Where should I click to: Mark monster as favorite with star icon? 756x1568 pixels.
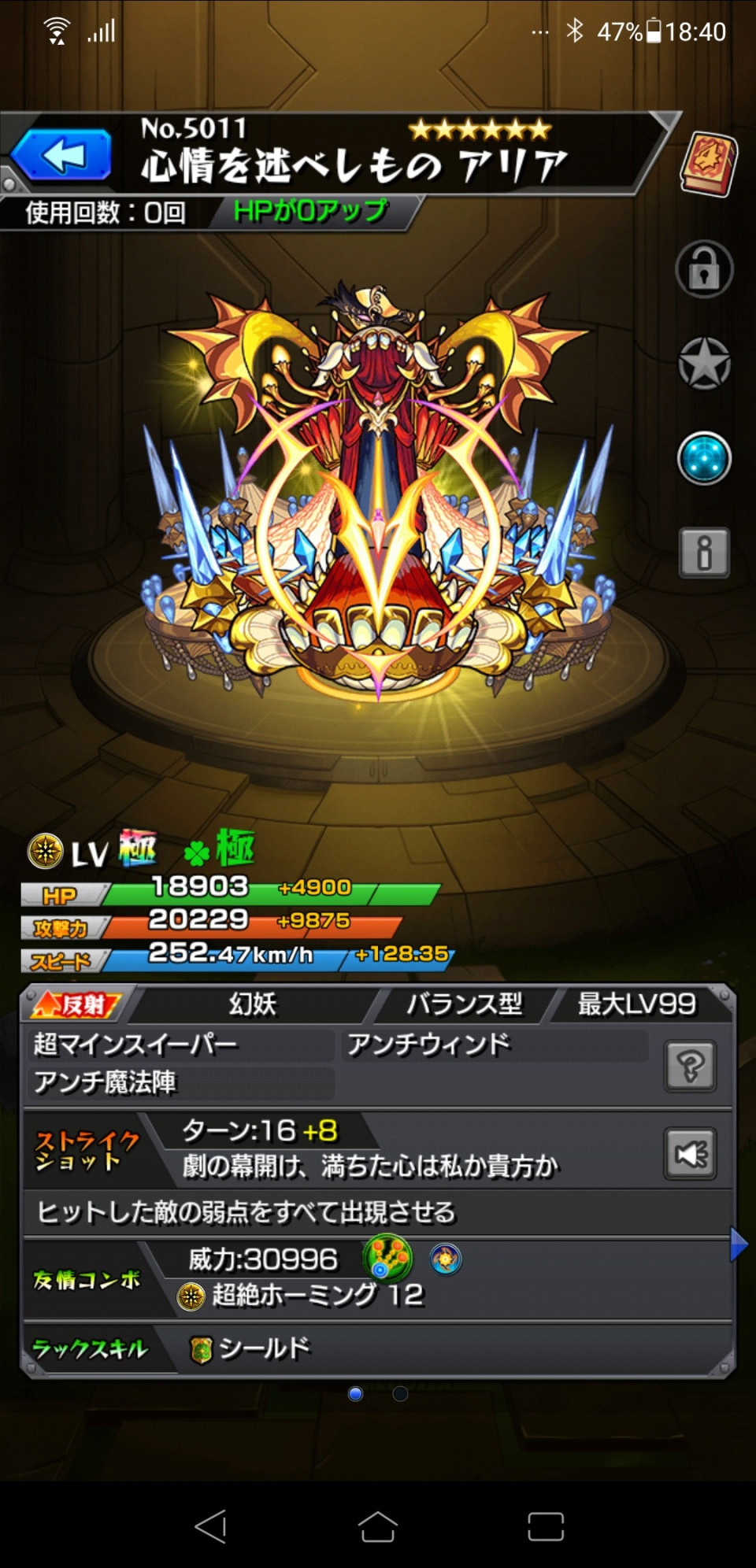click(x=704, y=364)
